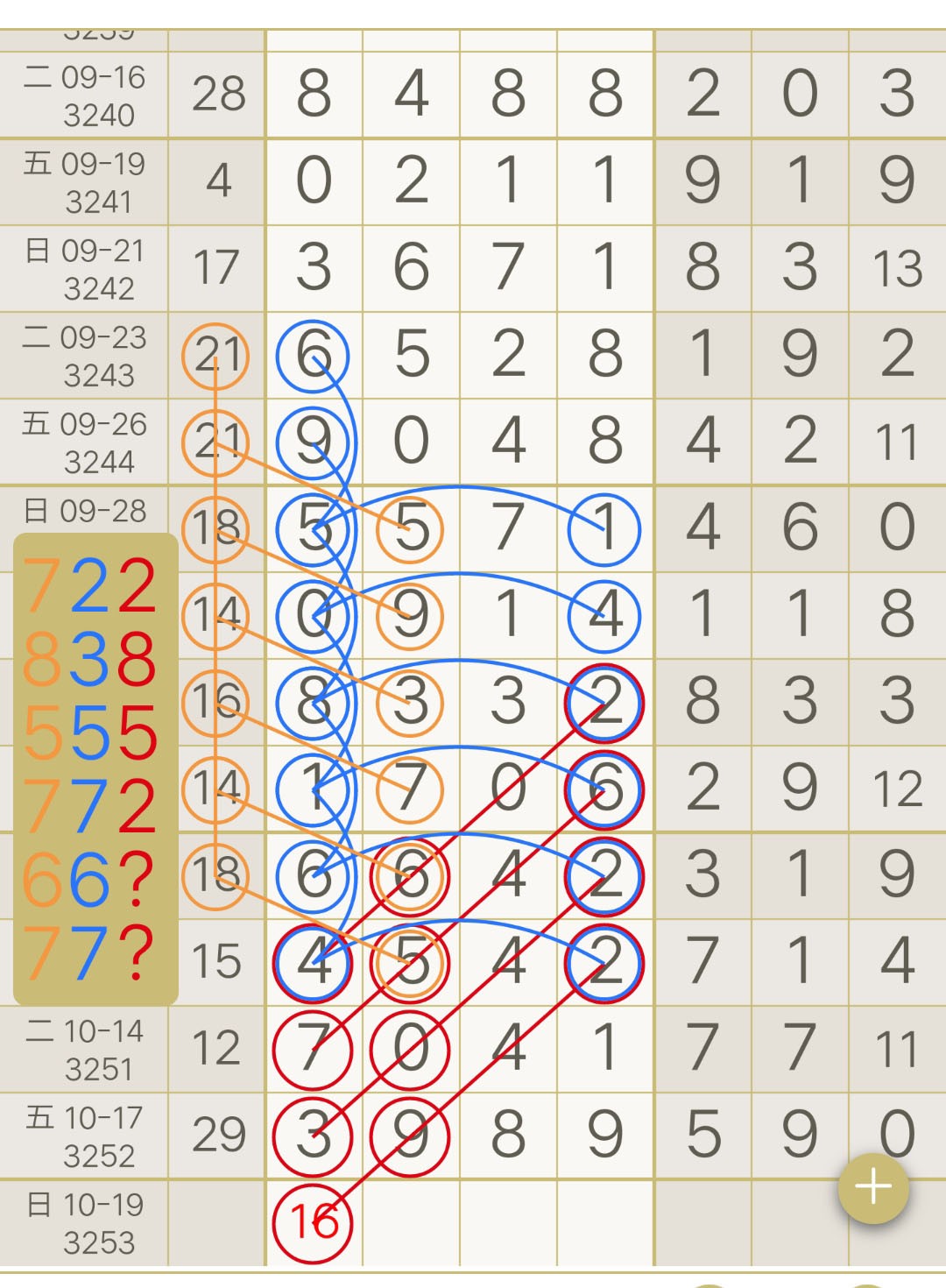Tap the plus floating action button
The image size is (946, 1288).
click(873, 1188)
